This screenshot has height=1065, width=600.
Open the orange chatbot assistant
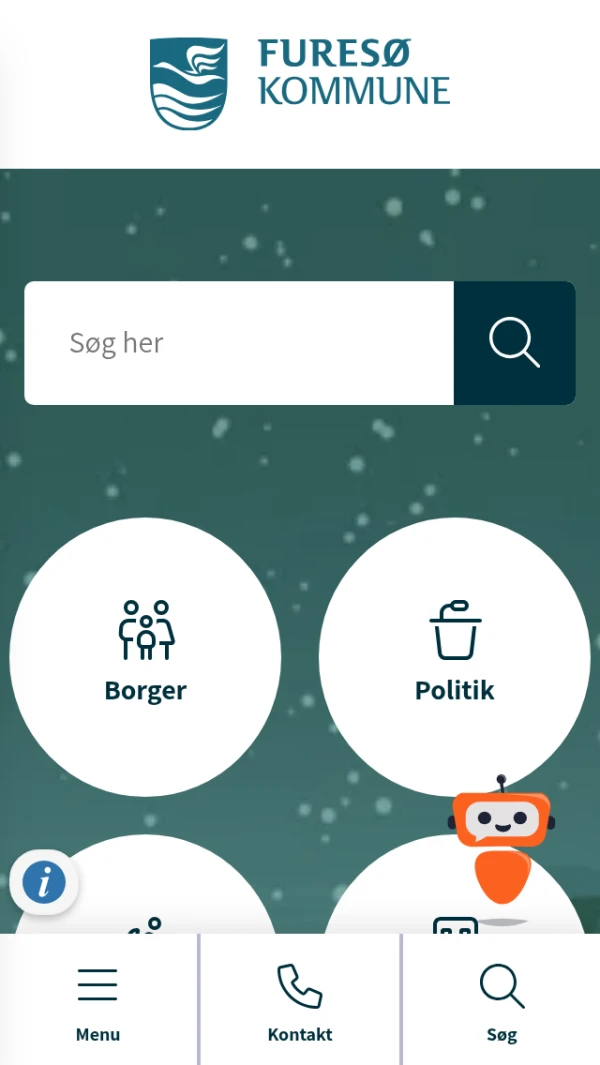click(500, 840)
